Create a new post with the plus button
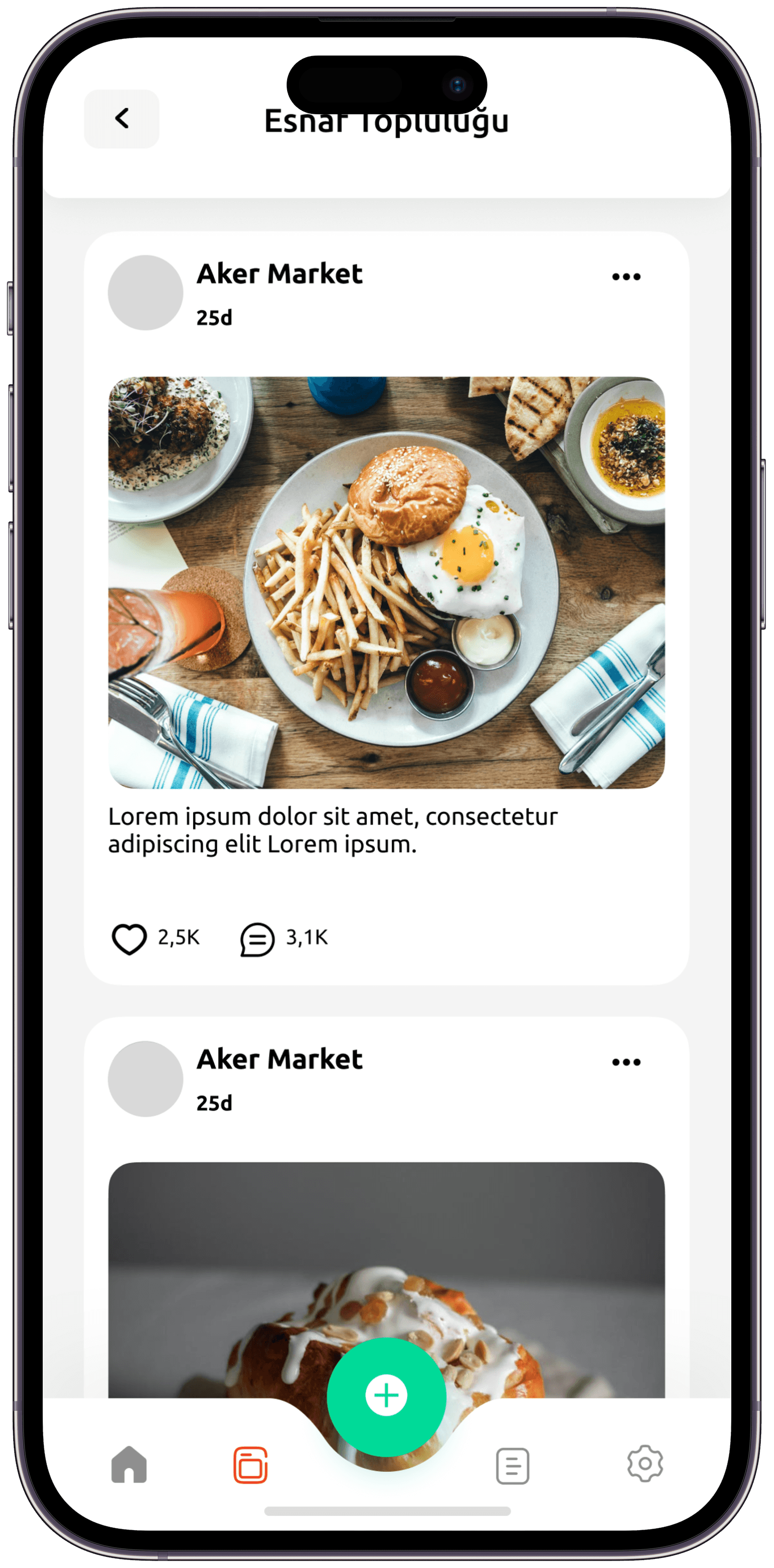Image resolution: width=774 pixels, height=1568 pixels. pyautogui.click(x=386, y=1397)
